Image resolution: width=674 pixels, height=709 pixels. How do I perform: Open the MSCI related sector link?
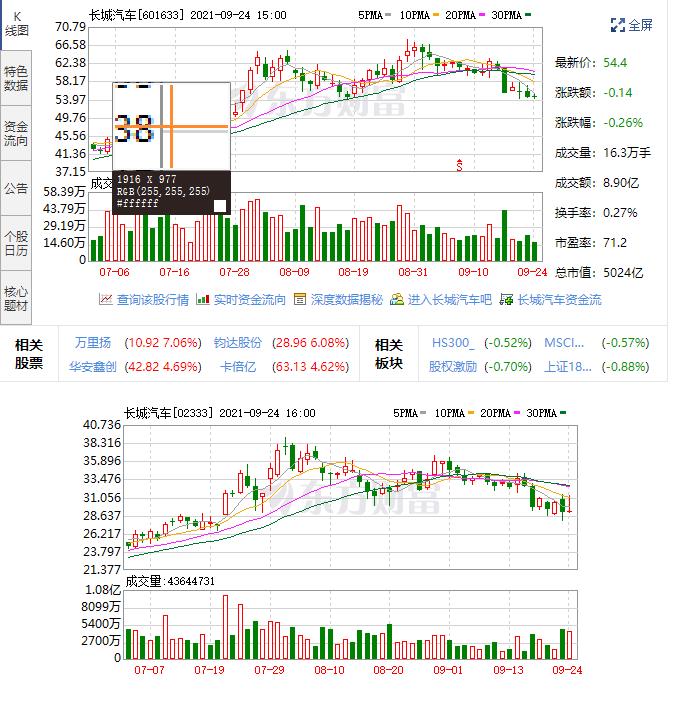[564, 342]
